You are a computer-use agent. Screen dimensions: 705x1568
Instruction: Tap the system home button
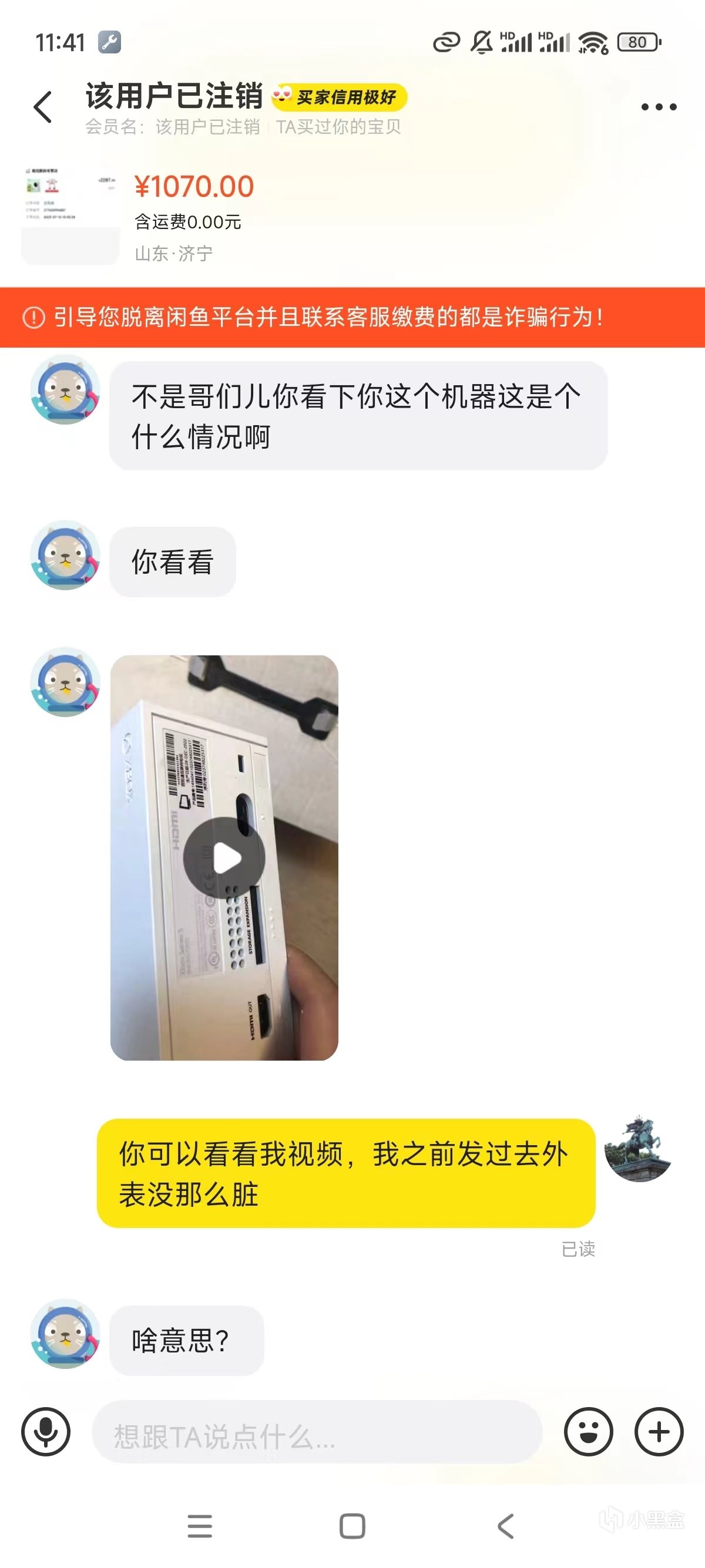tap(352, 1526)
